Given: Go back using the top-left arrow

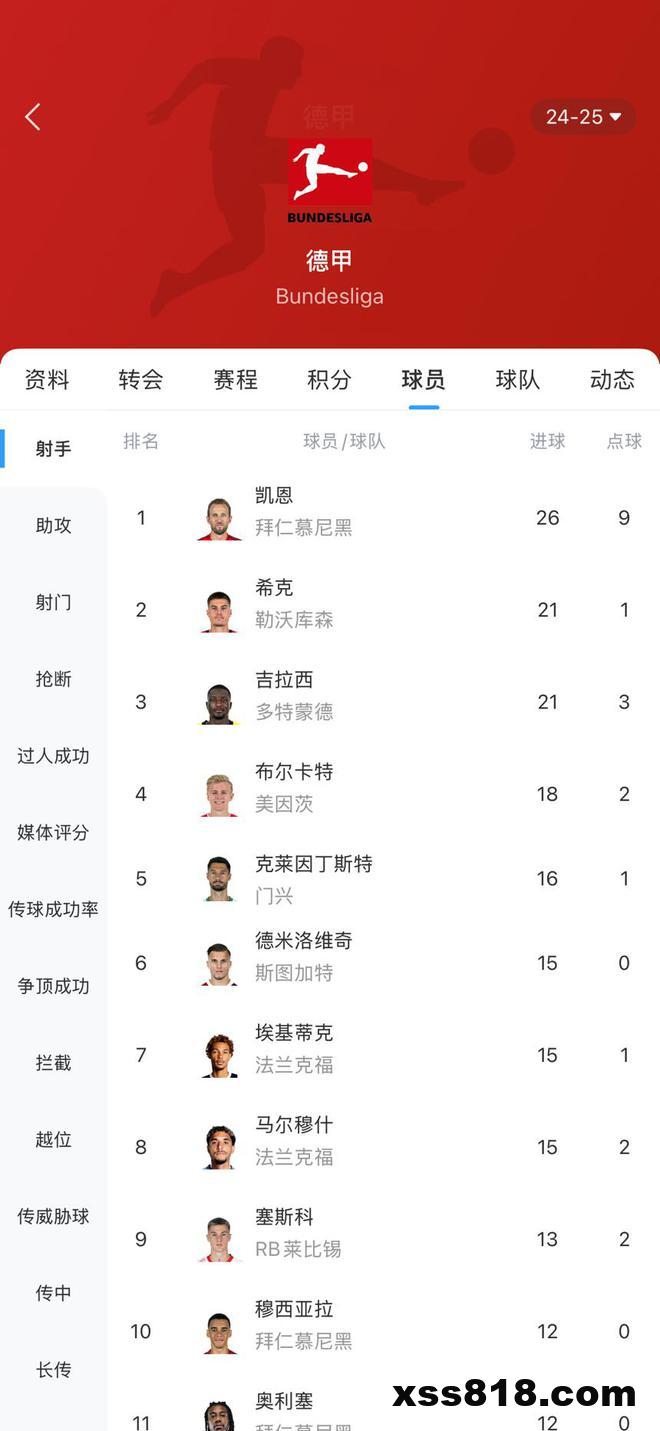Looking at the screenshot, I should (x=33, y=117).
